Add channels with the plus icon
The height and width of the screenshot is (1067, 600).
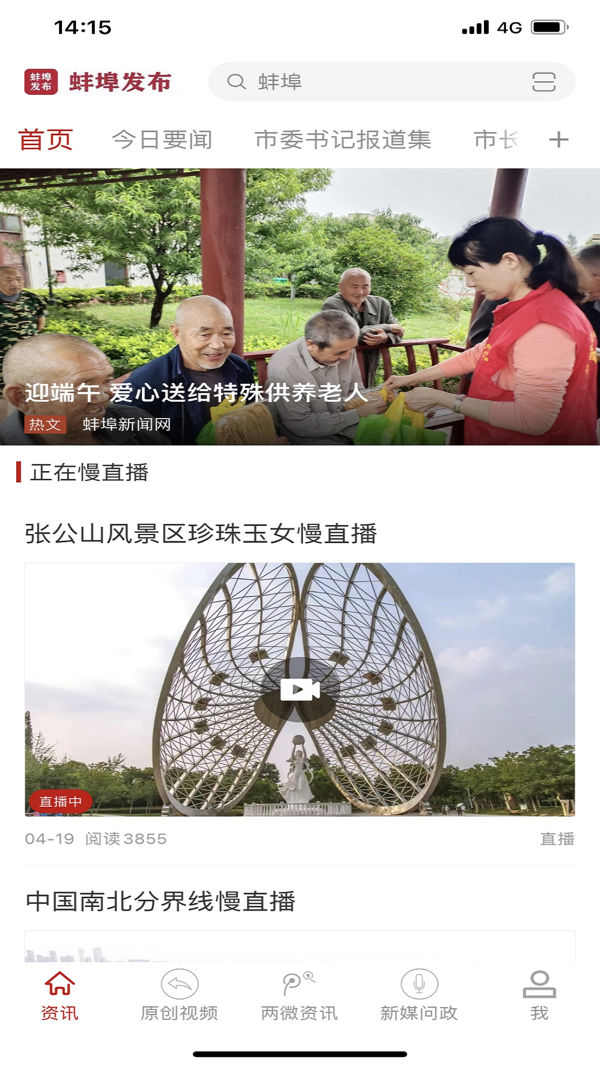559,140
